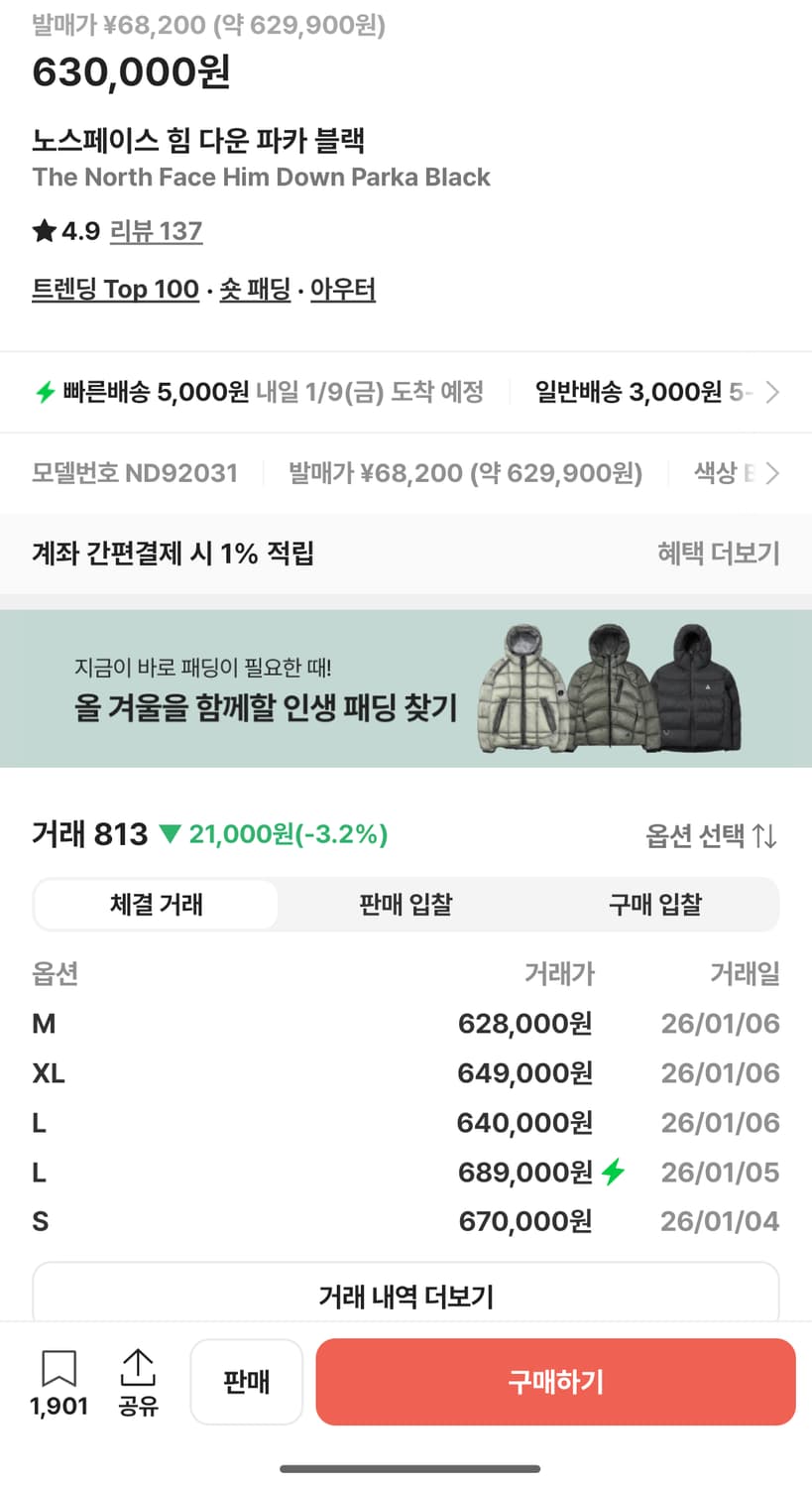Open the 리뷰 137 reviews link

156,229
